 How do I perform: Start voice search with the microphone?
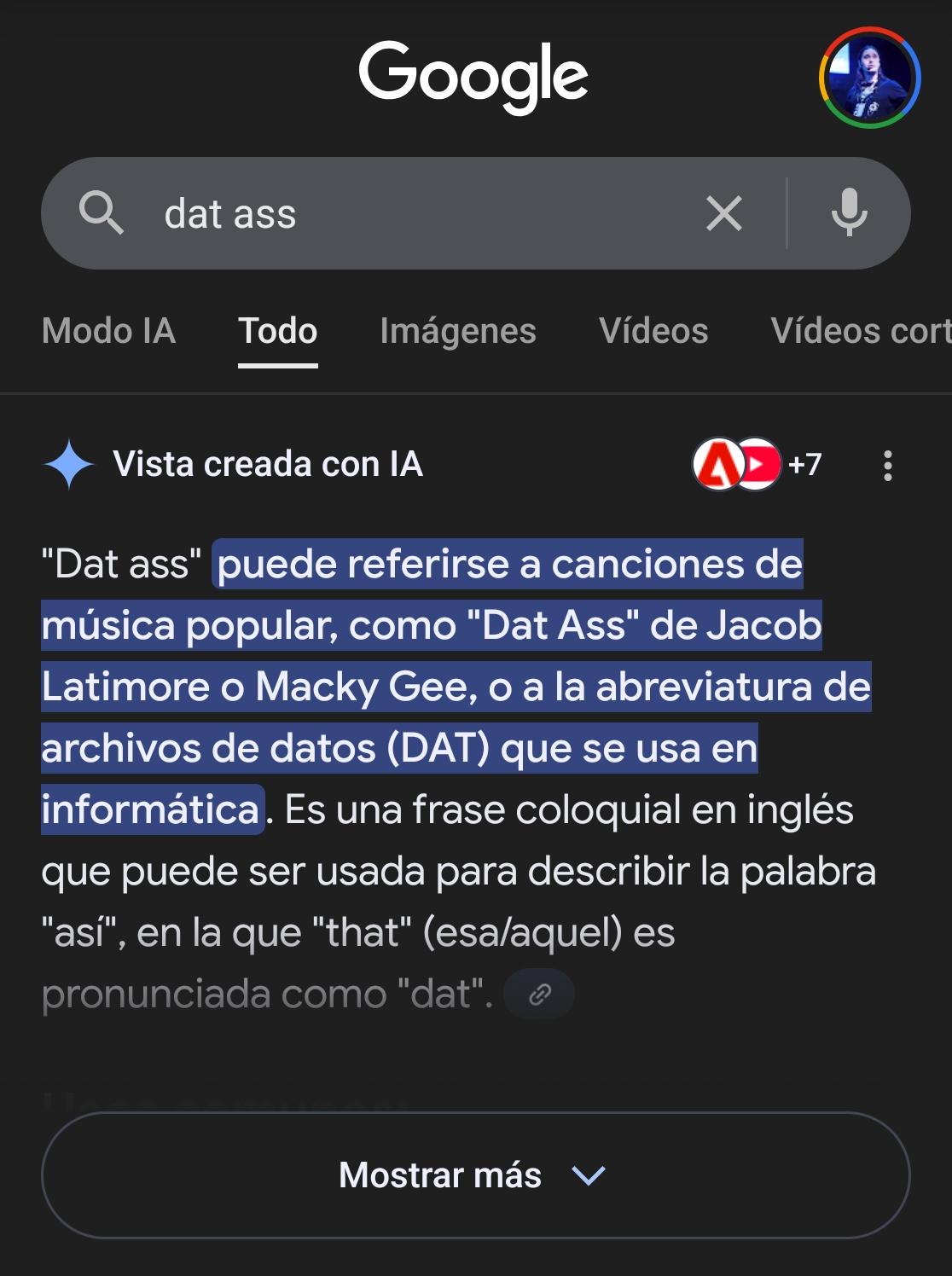tap(849, 213)
